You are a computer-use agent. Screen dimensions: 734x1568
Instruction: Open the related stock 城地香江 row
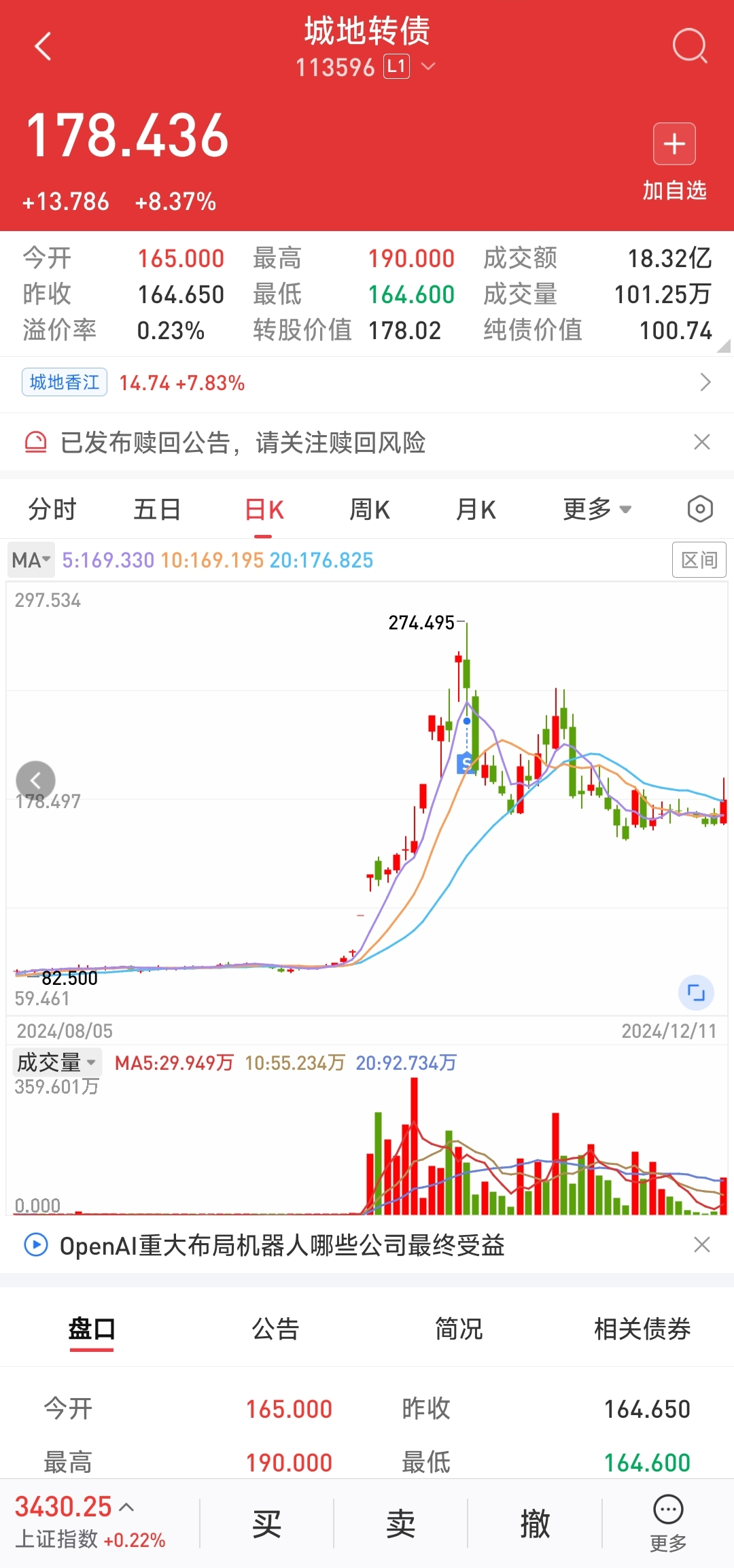tap(367, 383)
